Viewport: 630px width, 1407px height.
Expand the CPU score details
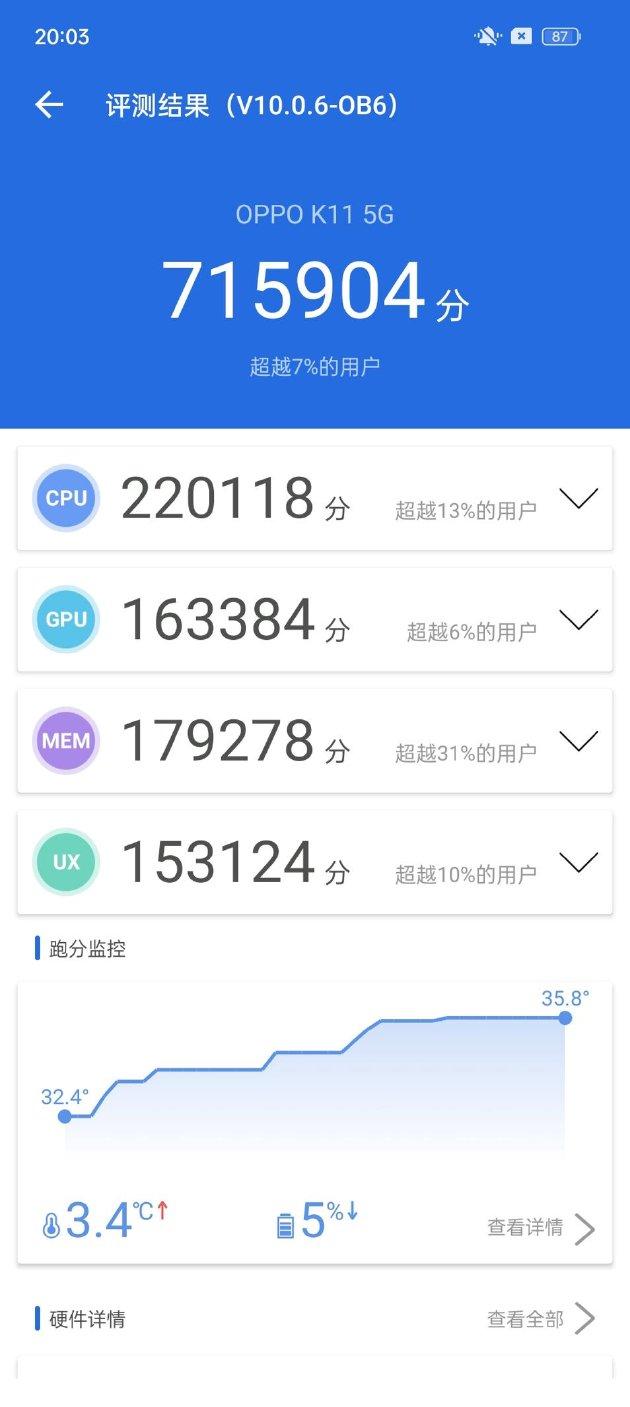tap(578, 498)
